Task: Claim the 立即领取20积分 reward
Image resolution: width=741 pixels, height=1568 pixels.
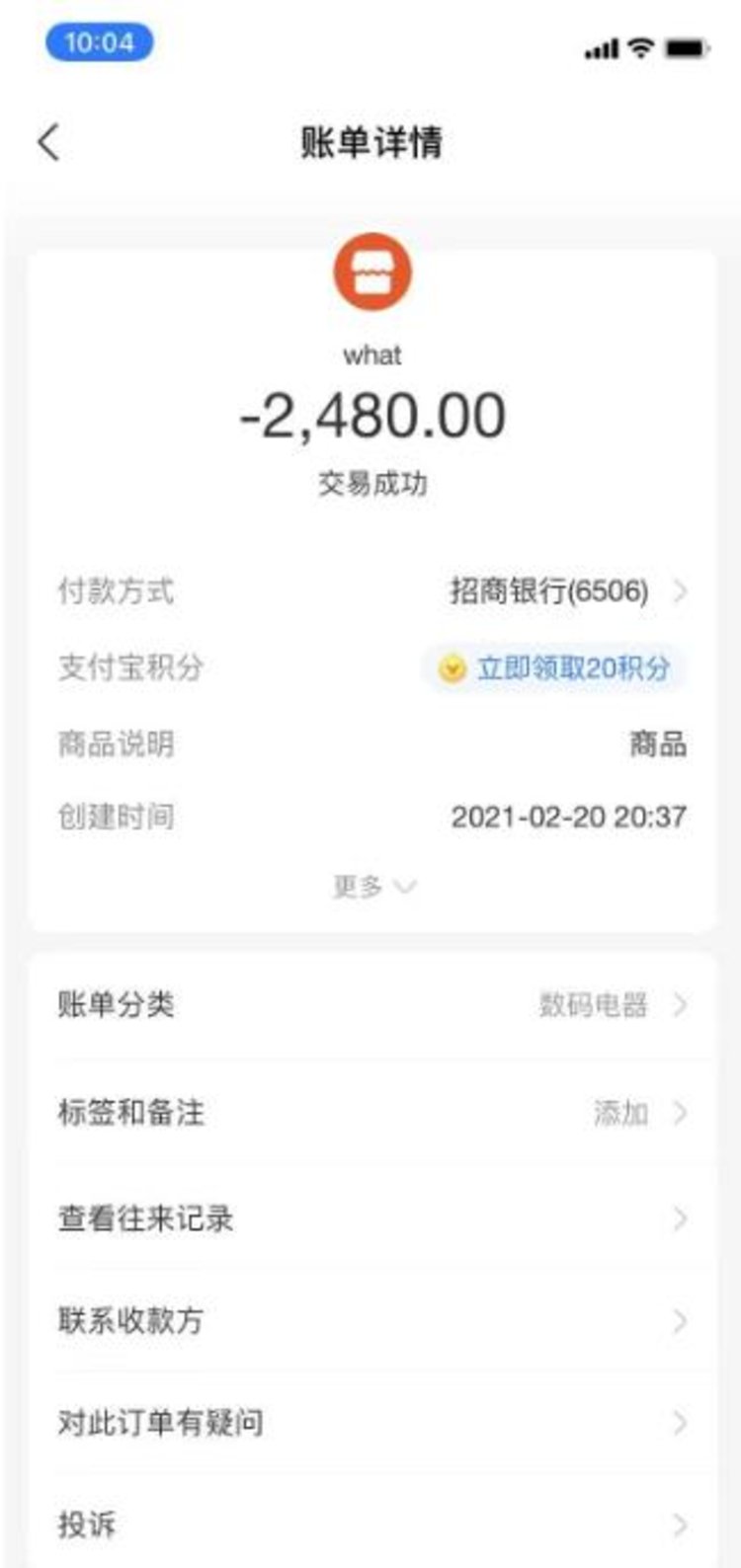Action: point(556,668)
